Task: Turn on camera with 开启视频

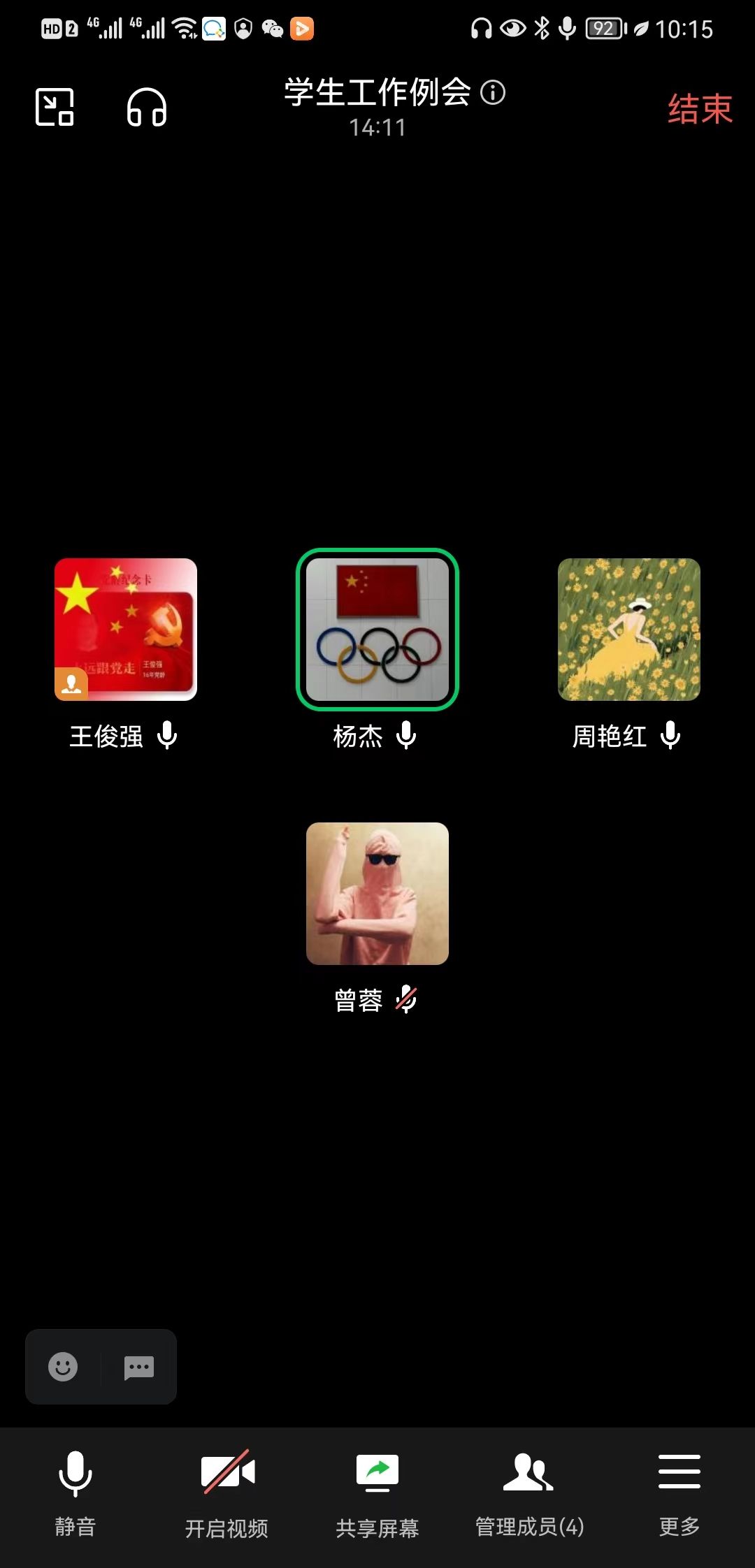Action: (x=226, y=1490)
